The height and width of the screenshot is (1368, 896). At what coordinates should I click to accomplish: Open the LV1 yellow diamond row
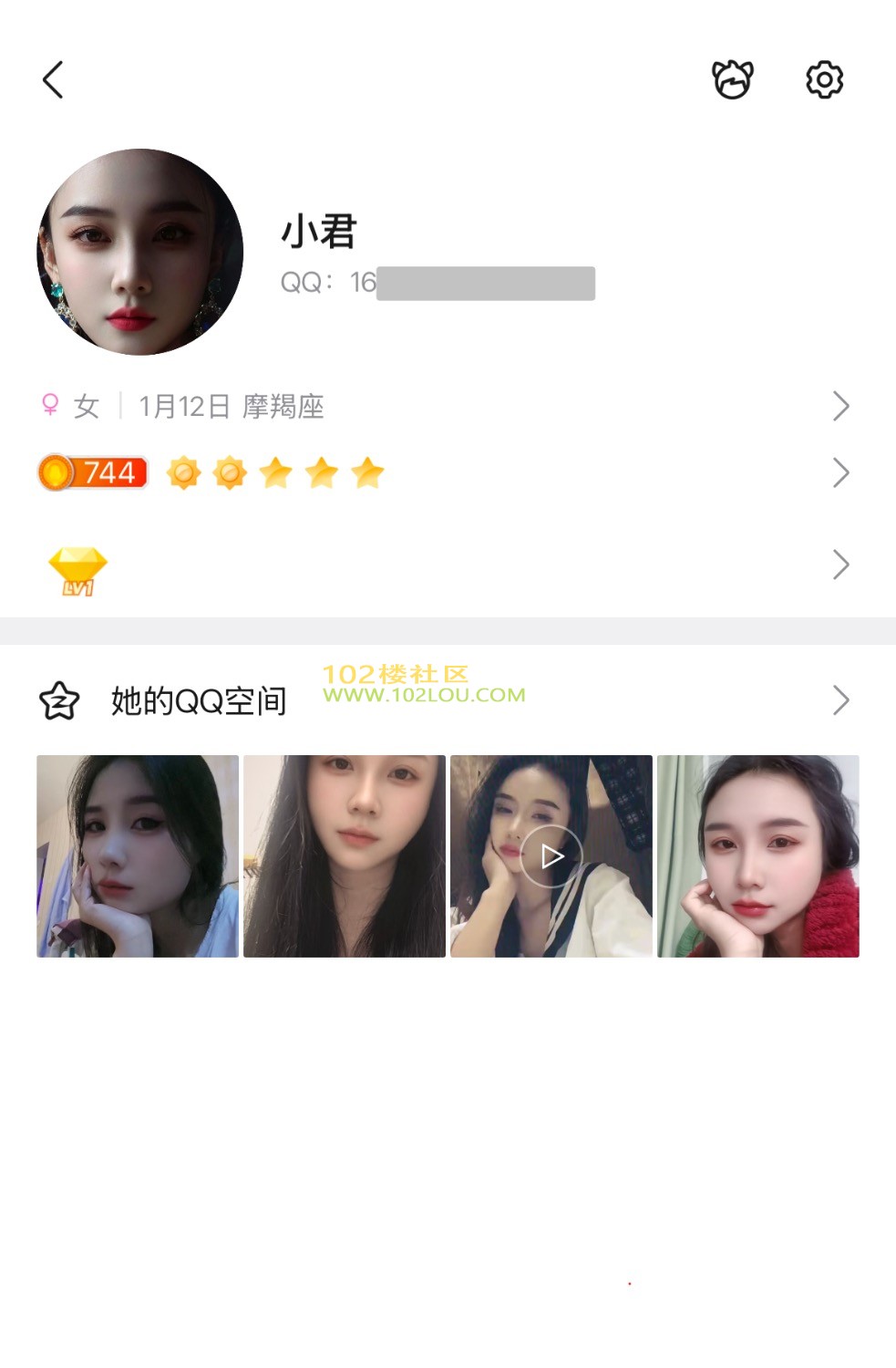coord(447,565)
